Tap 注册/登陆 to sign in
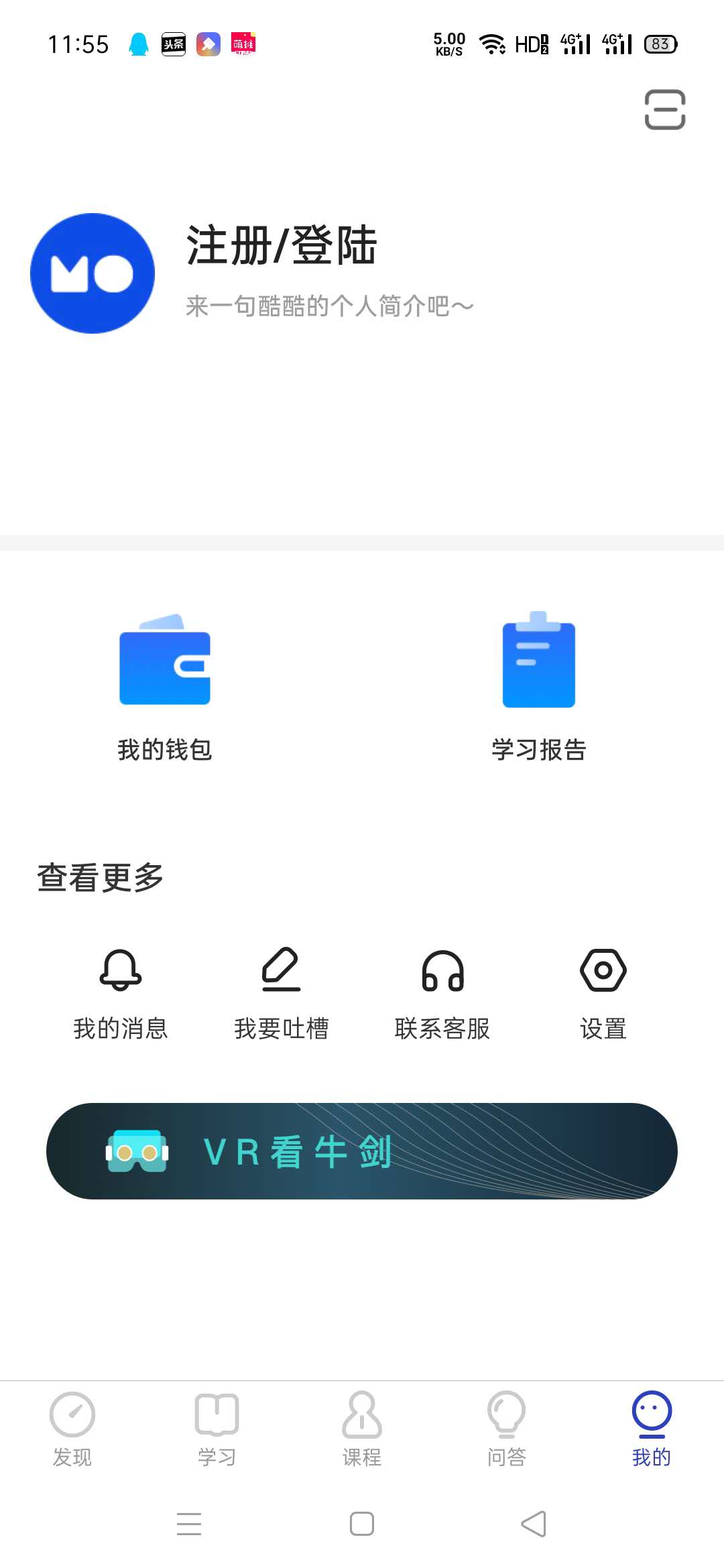 [x=282, y=245]
